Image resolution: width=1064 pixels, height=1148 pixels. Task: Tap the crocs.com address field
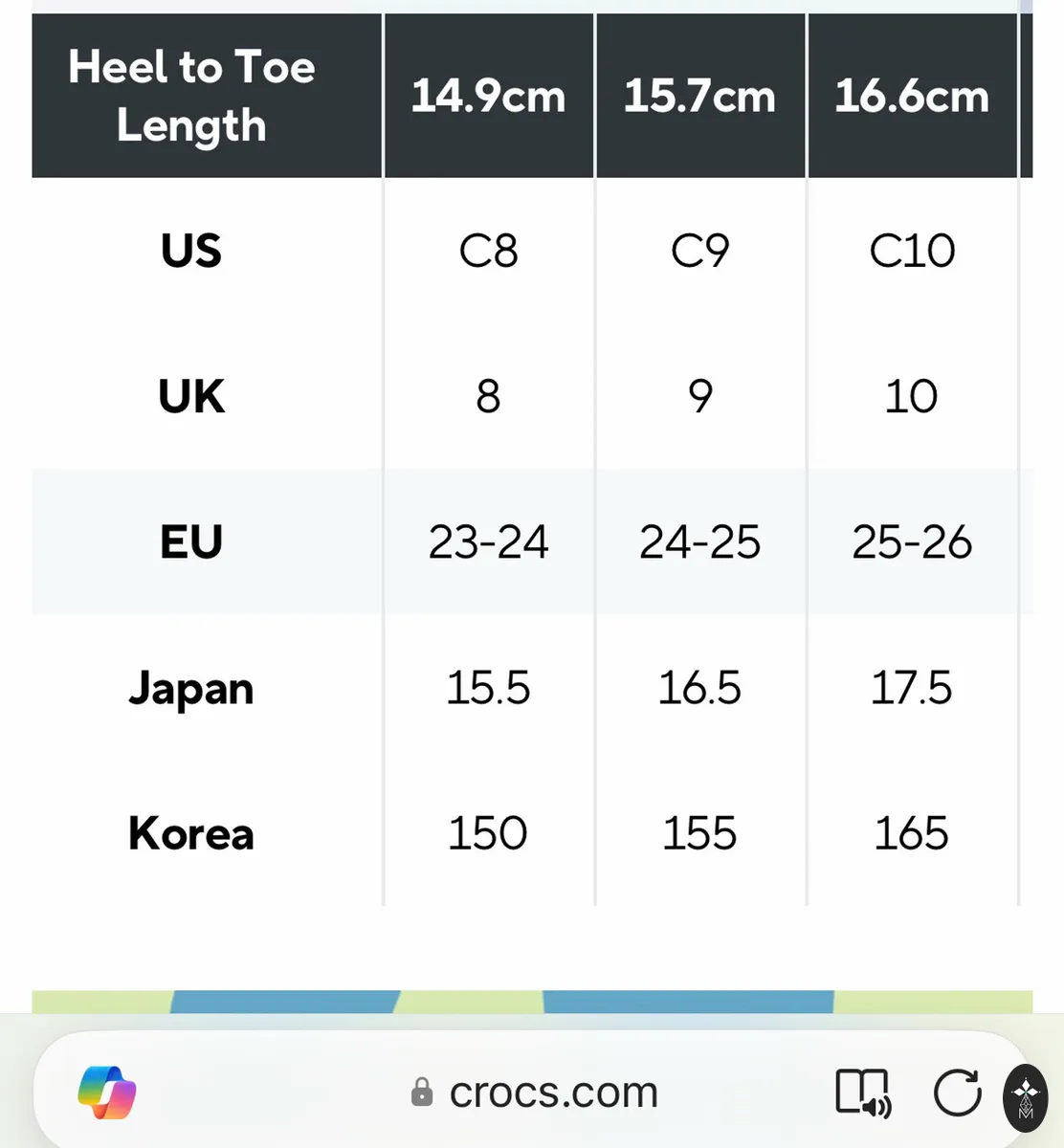(x=535, y=1093)
